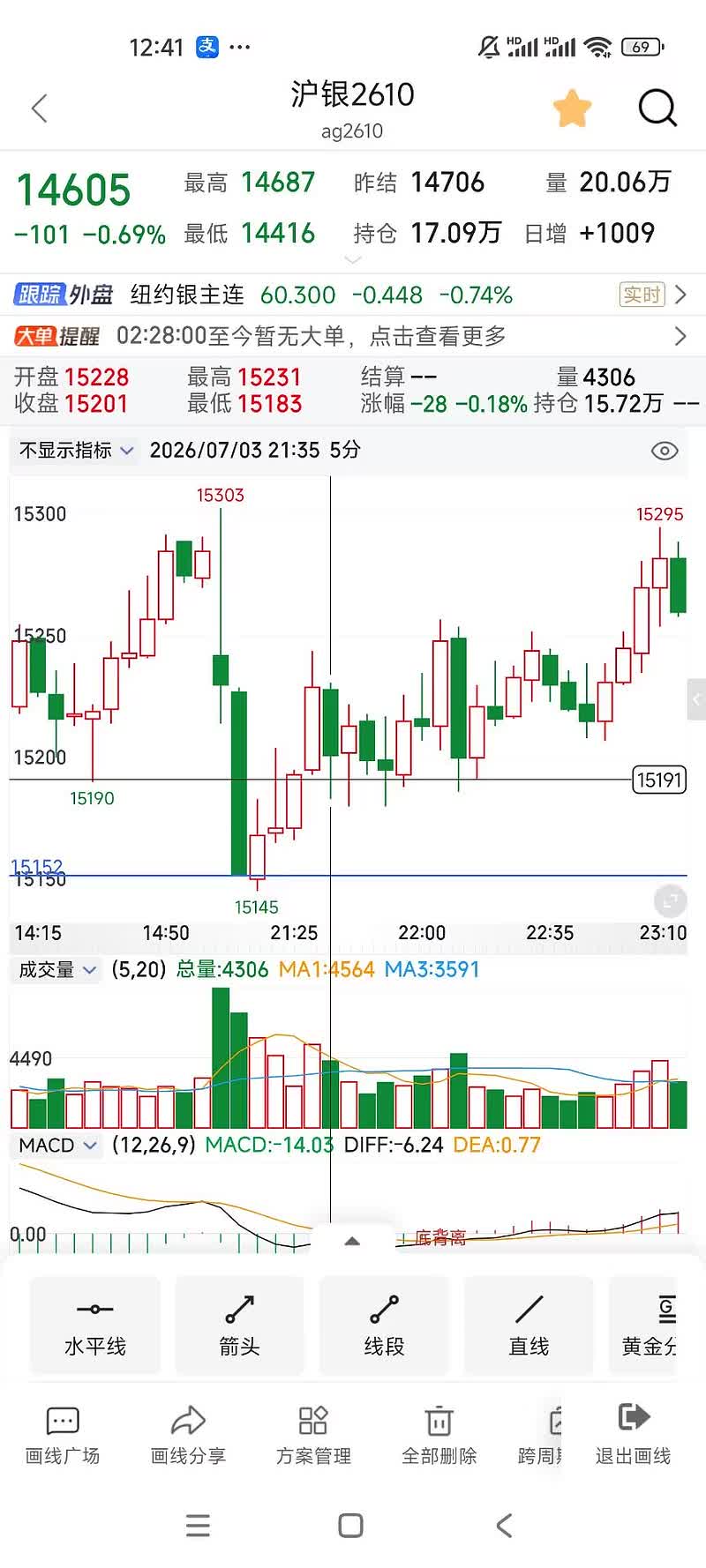Open 画线广场 drawing plaza
706x1568 pixels.
tap(63, 1436)
